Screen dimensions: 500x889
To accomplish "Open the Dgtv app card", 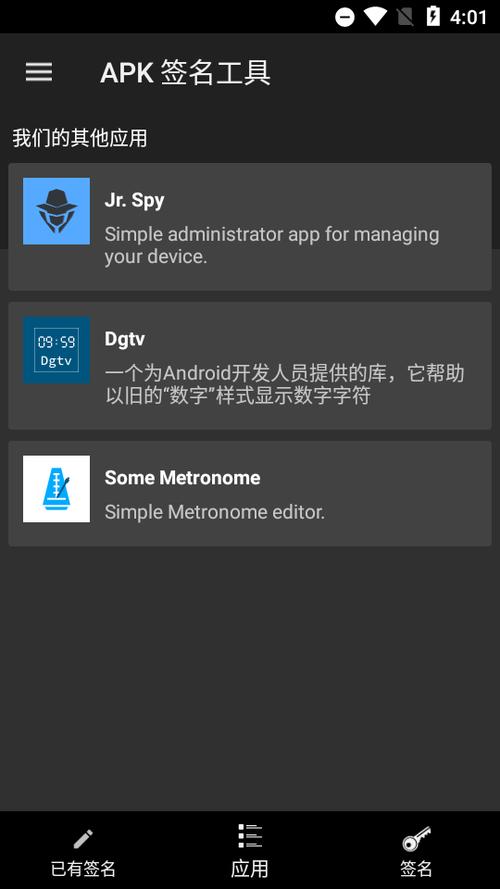I will (249, 366).
